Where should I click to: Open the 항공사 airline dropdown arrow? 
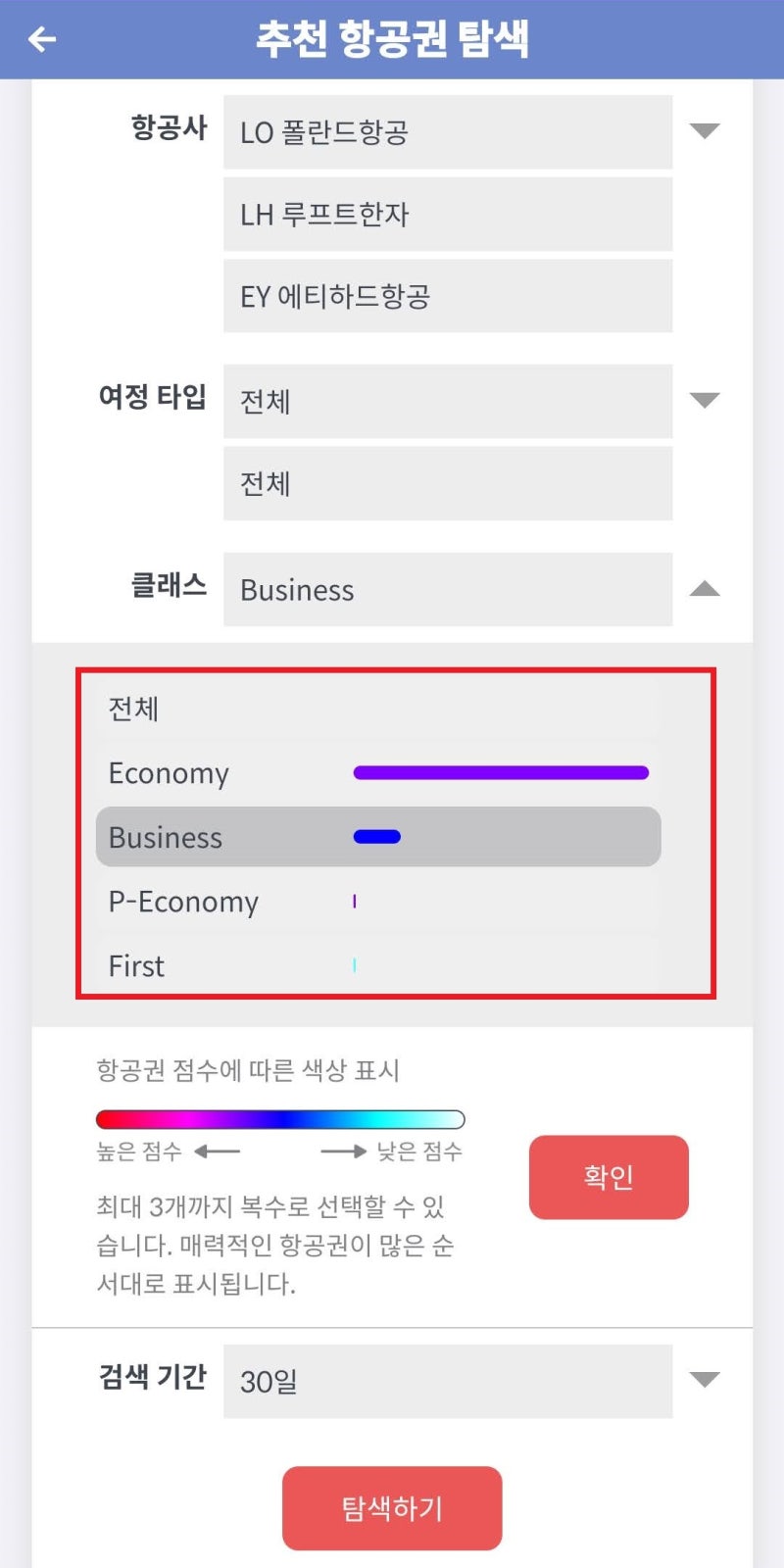704,132
